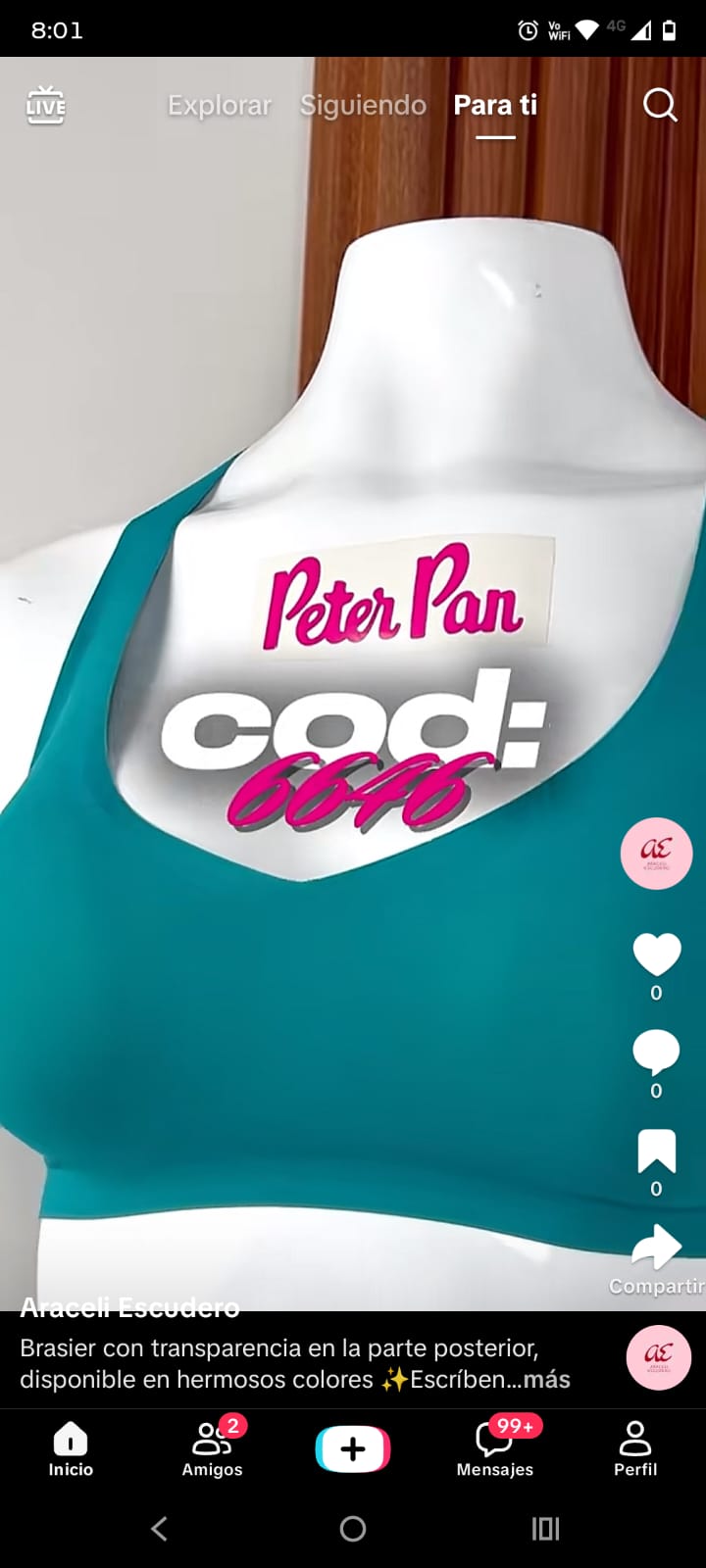Switch to the Explorar tab

click(x=219, y=105)
